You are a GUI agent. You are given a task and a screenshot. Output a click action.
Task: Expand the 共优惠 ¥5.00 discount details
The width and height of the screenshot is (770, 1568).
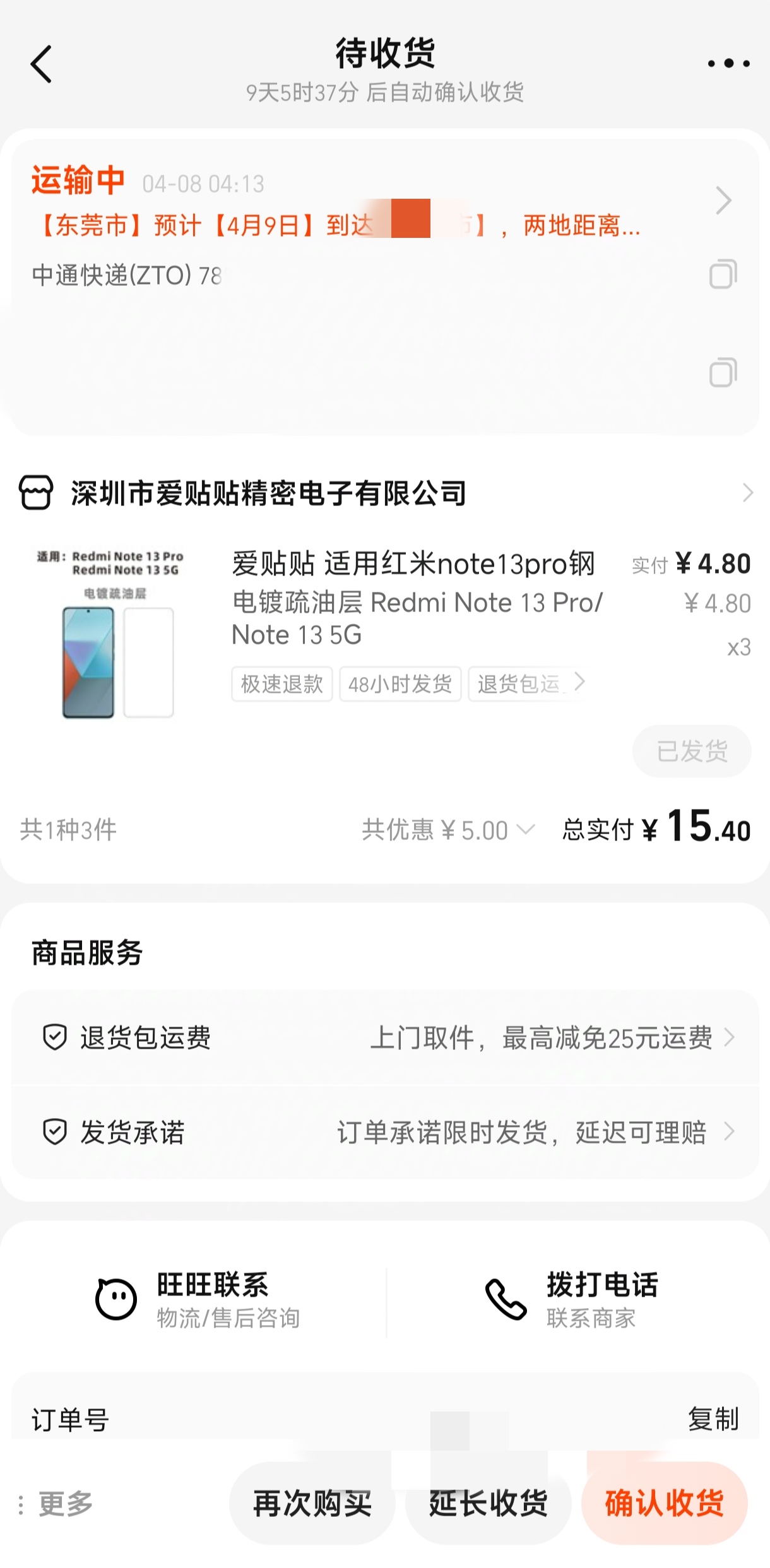tap(448, 830)
